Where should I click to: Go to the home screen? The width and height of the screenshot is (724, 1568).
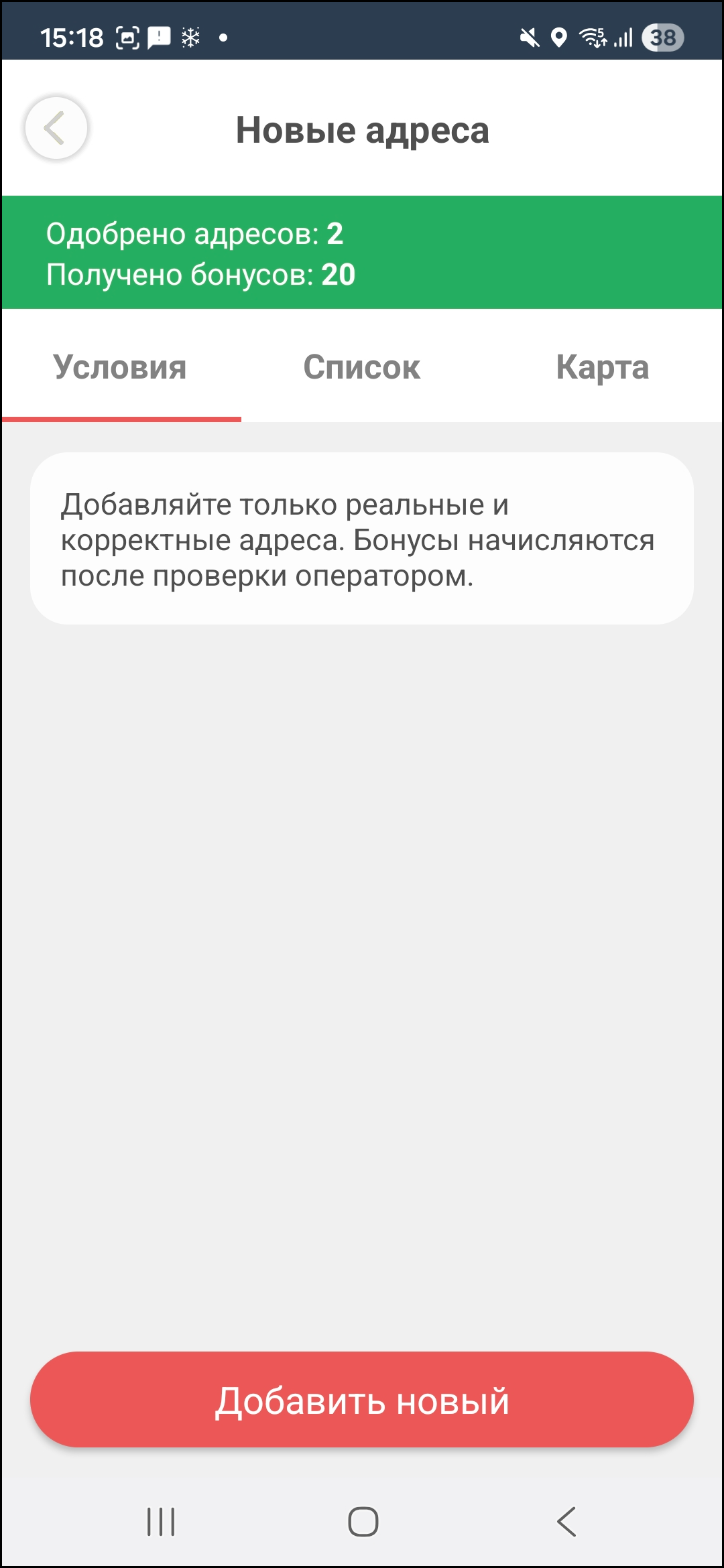(363, 1522)
